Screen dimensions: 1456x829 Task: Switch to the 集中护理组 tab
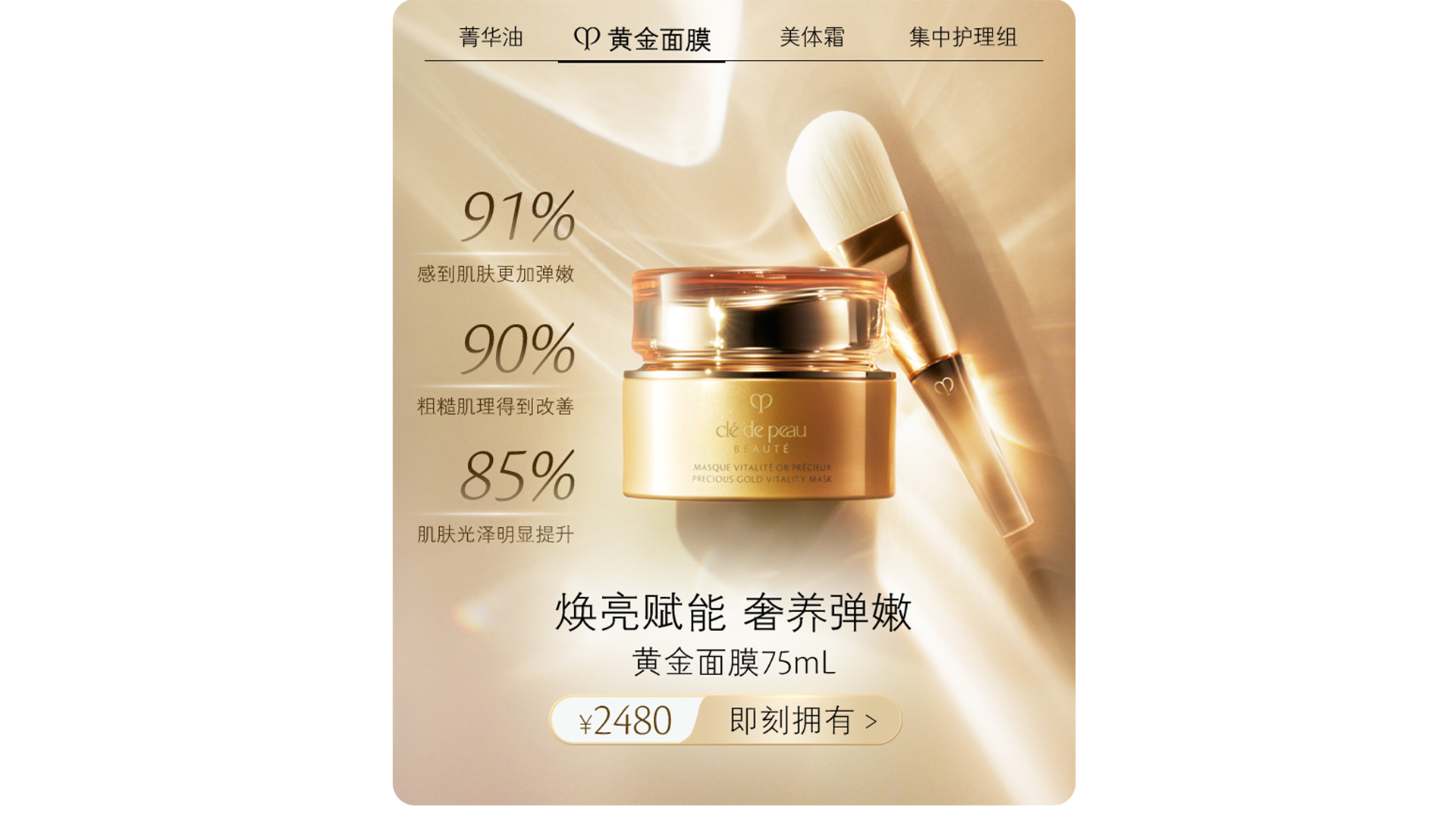tap(962, 37)
